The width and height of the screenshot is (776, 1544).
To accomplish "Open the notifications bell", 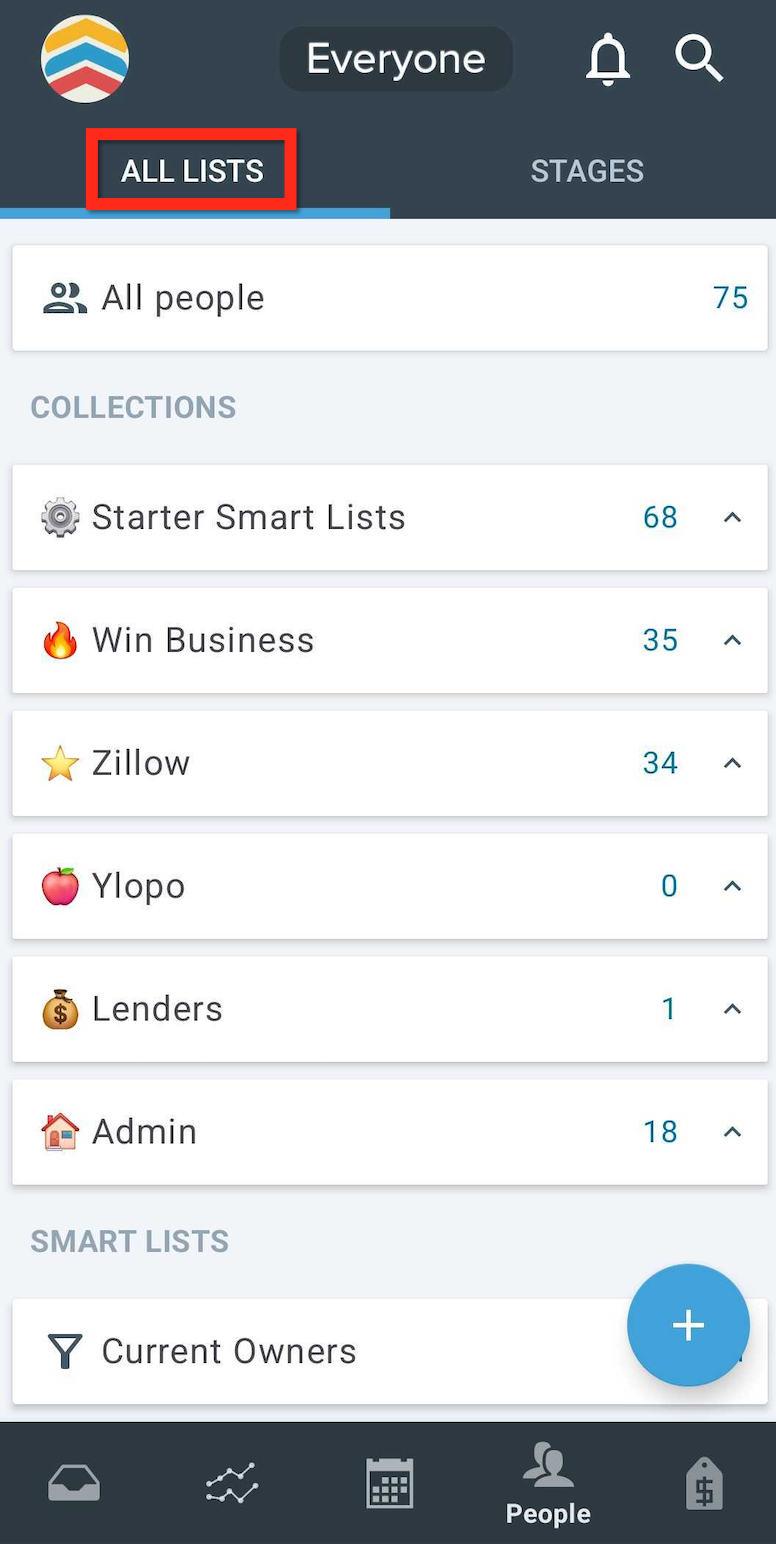I will click(x=607, y=59).
